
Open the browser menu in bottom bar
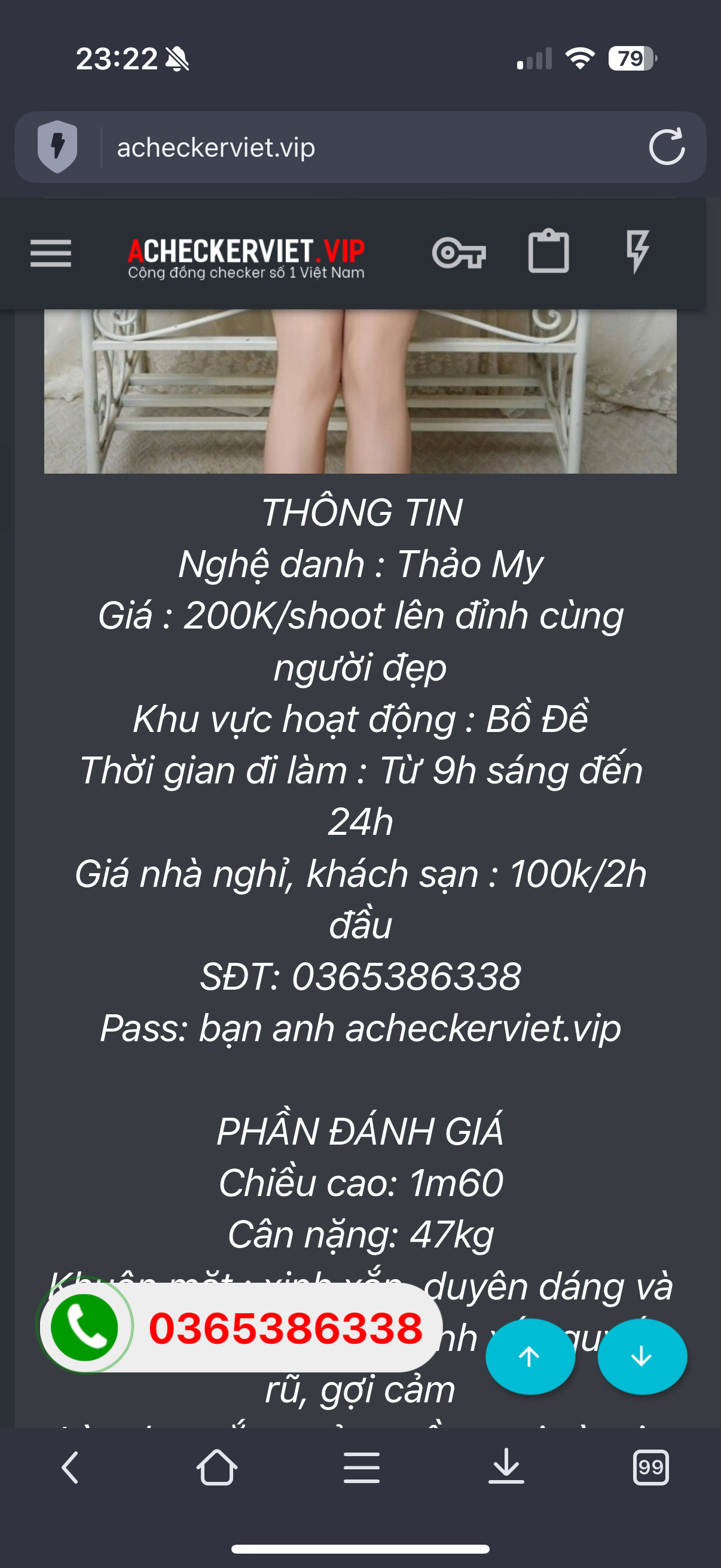[x=362, y=1467]
